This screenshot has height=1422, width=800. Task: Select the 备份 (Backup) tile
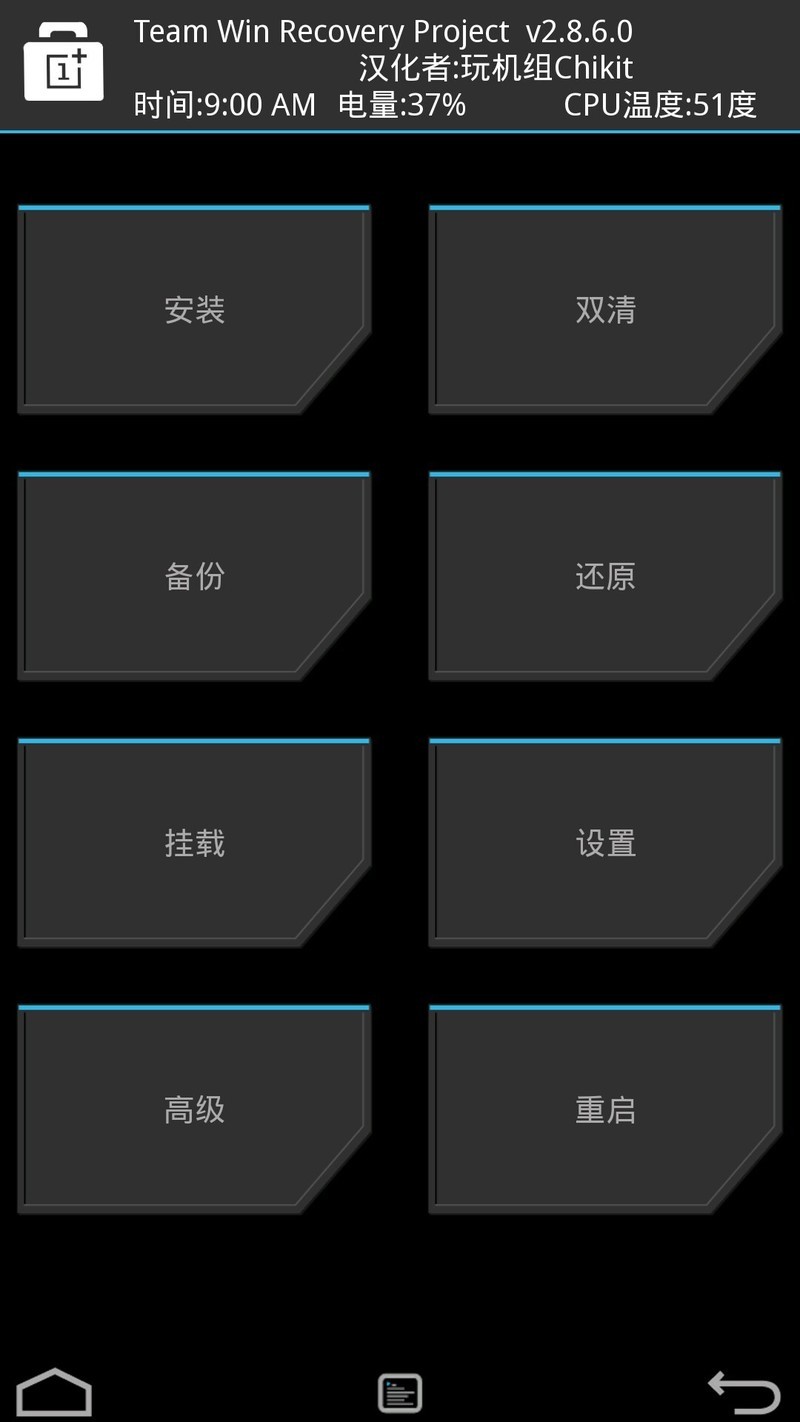(x=194, y=575)
